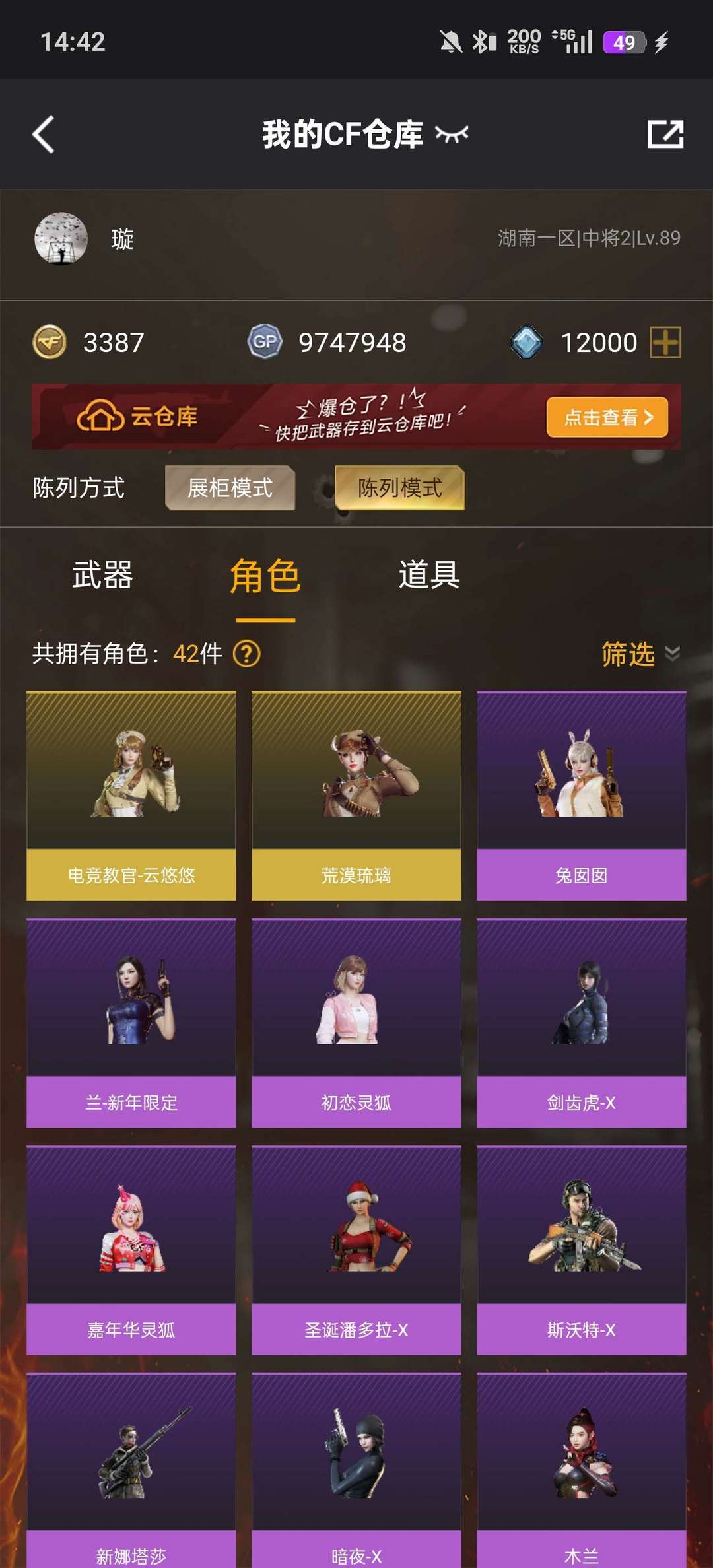Toggle the closed-eye icon beside 我的CF仓库
The width and height of the screenshot is (713, 1568).
coord(451,134)
